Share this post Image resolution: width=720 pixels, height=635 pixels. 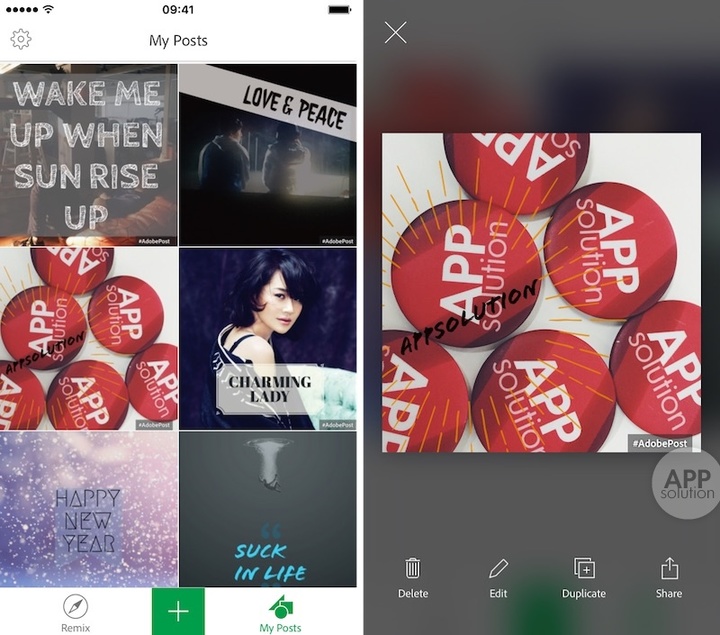(669, 578)
